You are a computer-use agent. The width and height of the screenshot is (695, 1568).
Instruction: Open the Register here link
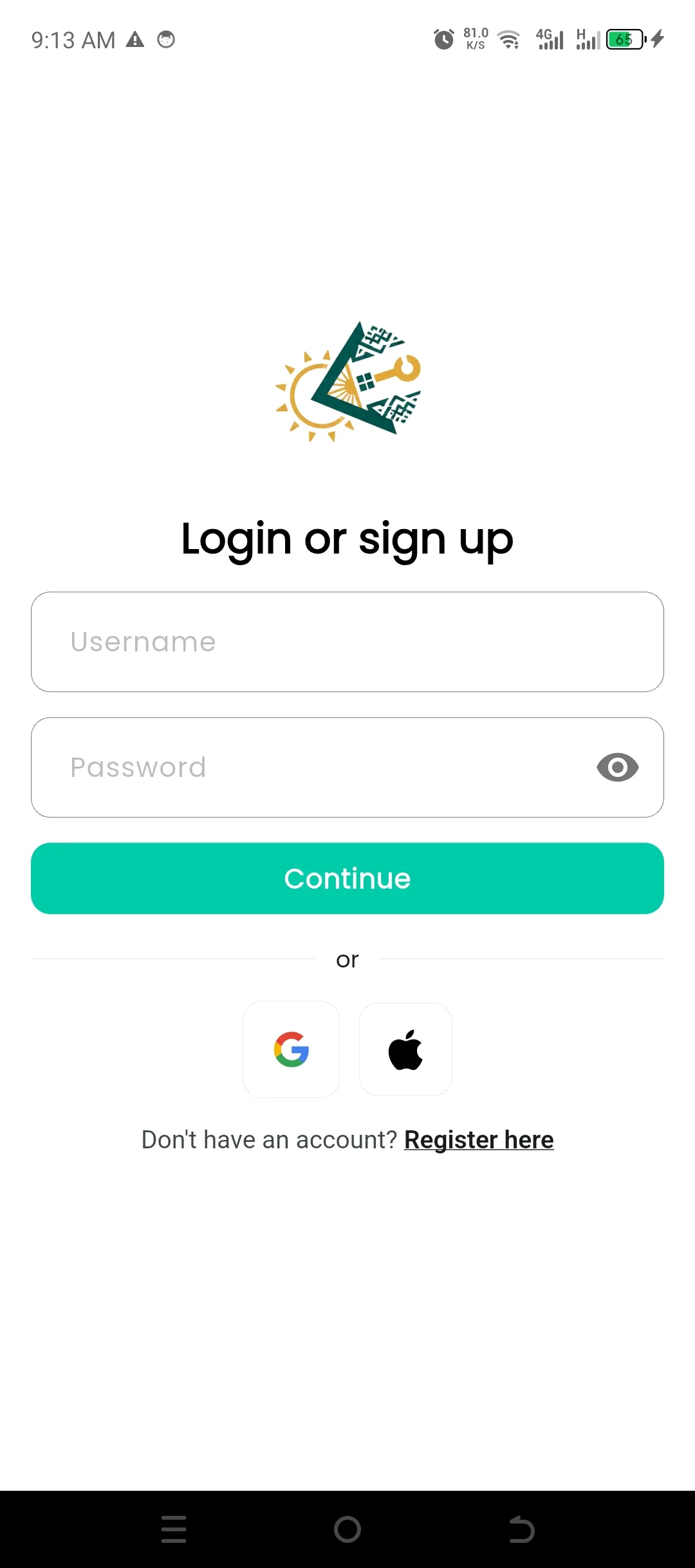(479, 1140)
